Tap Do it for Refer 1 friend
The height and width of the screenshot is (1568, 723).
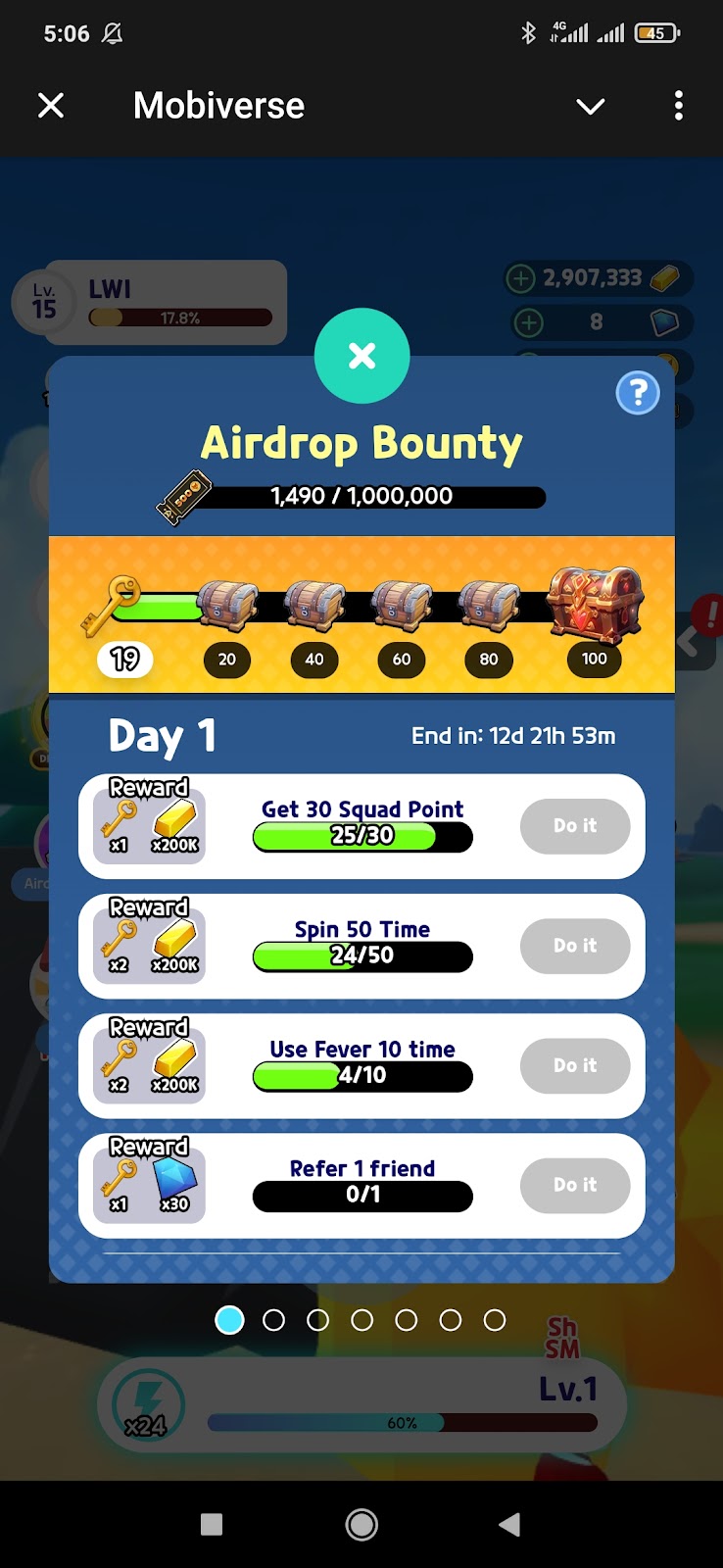click(574, 1185)
